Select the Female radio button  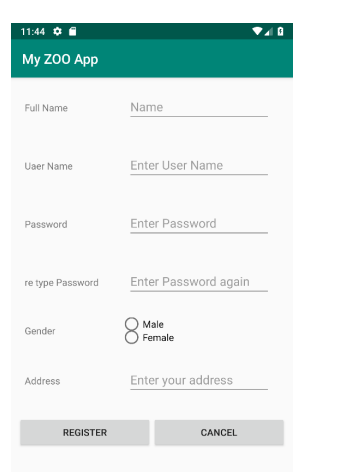(149, 337)
